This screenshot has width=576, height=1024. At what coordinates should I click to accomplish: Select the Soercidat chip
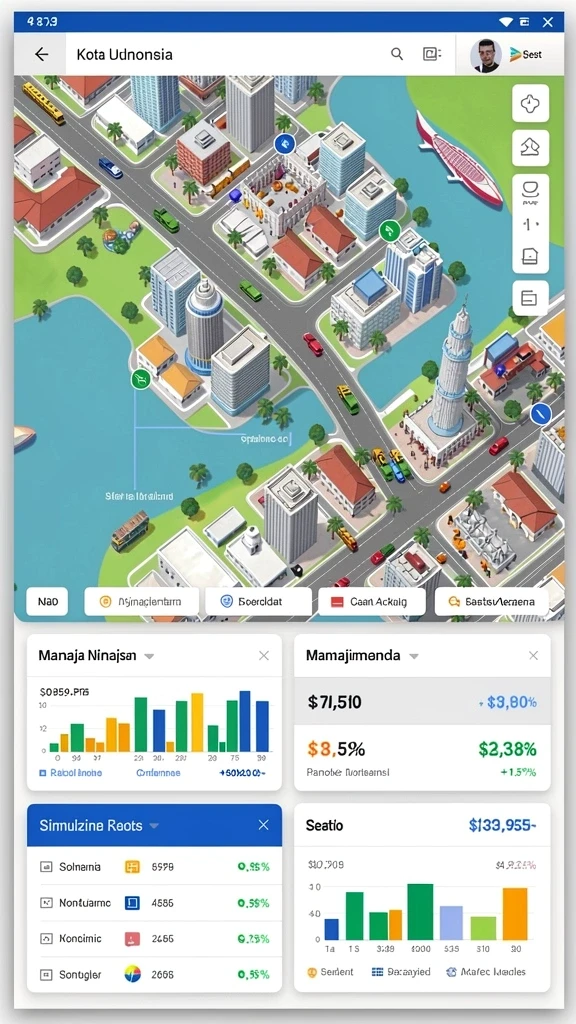tap(258, 601)
